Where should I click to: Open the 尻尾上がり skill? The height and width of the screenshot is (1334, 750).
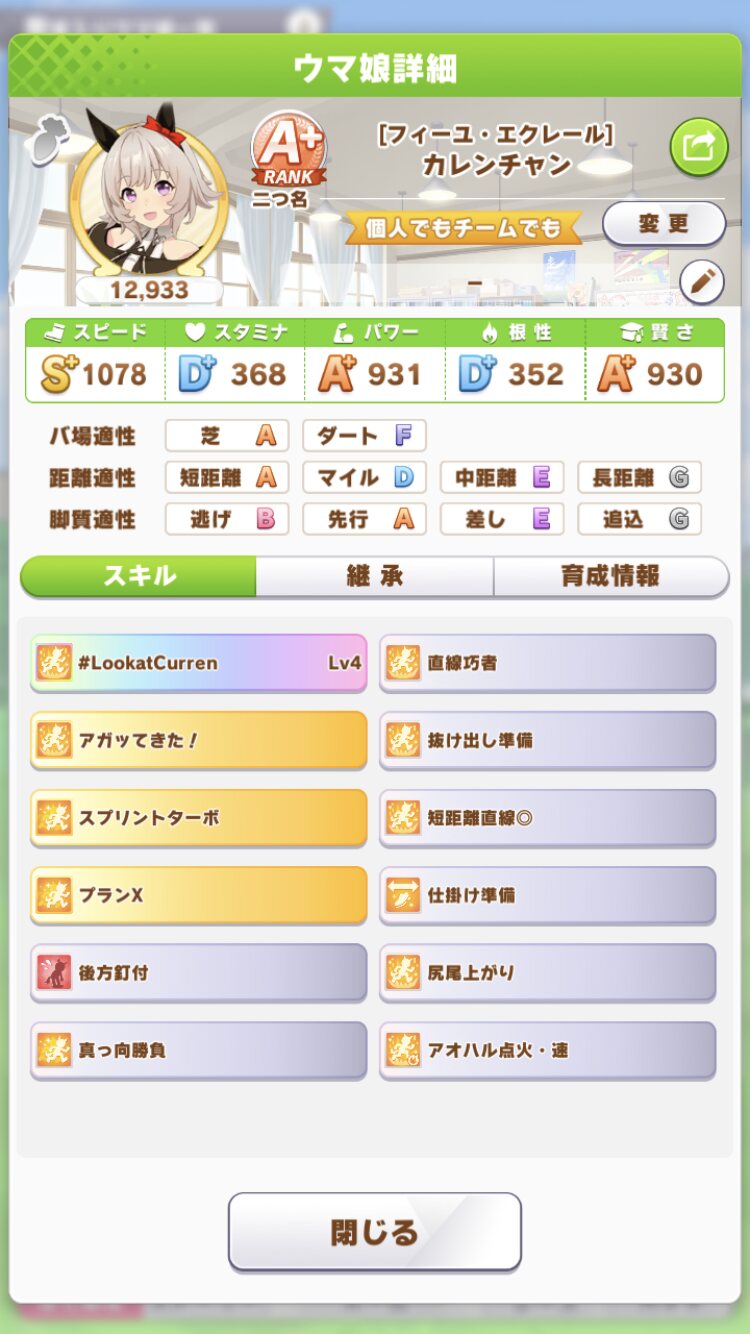click(547, 972)
